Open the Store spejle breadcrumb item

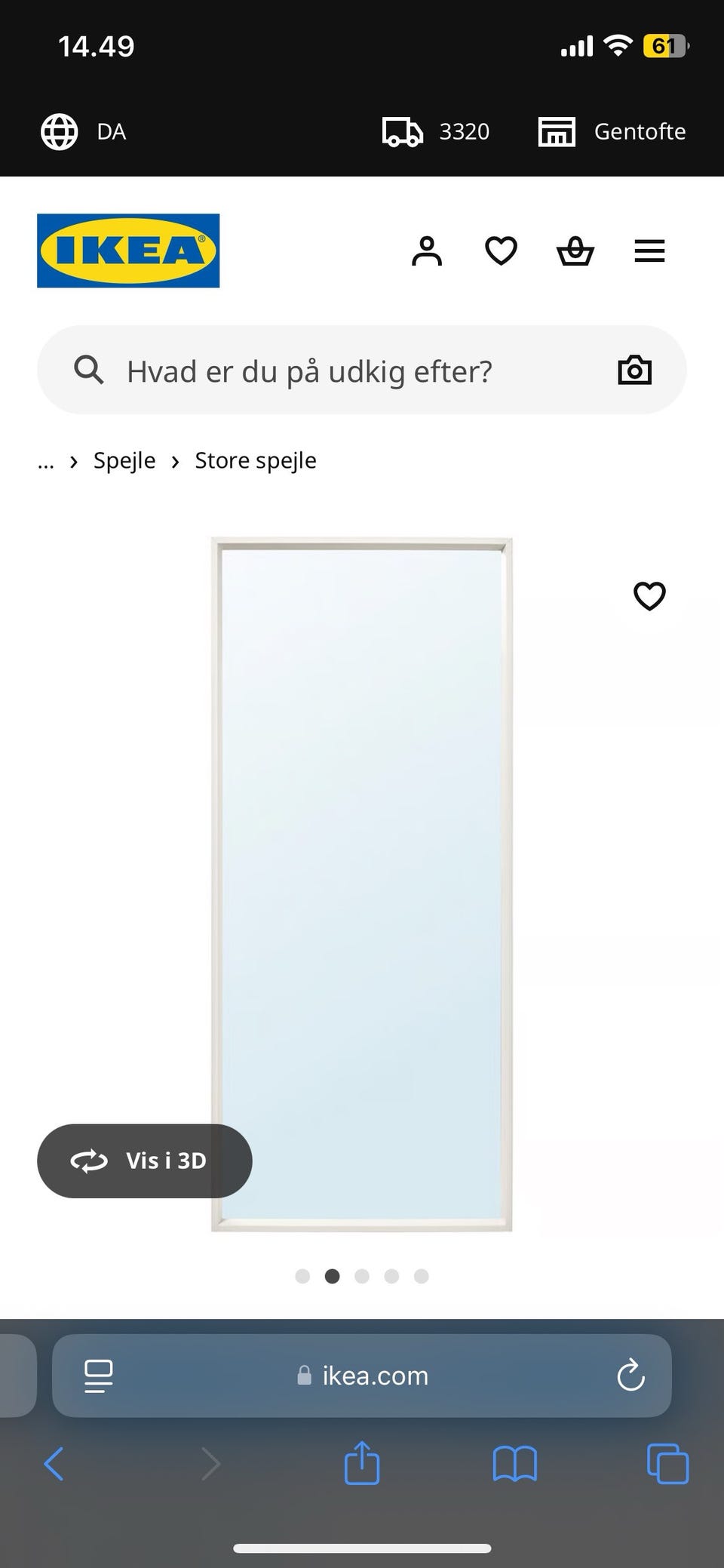(255, 460)
